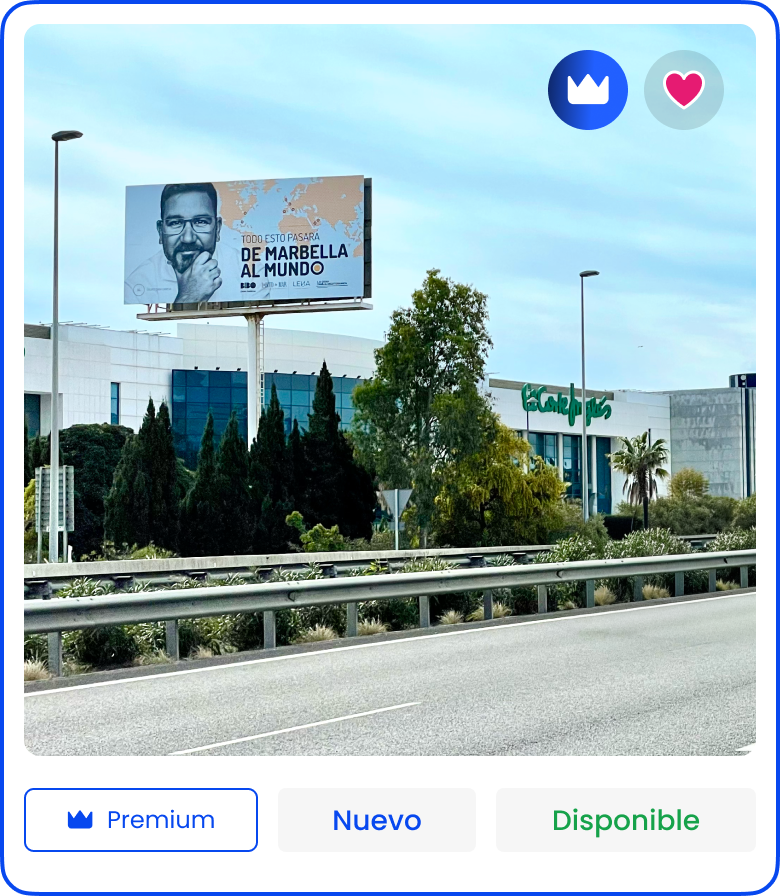Tap the Disponible tag
Image resolution: width=780 pixels, height=896 pixels.
point(626,820)
